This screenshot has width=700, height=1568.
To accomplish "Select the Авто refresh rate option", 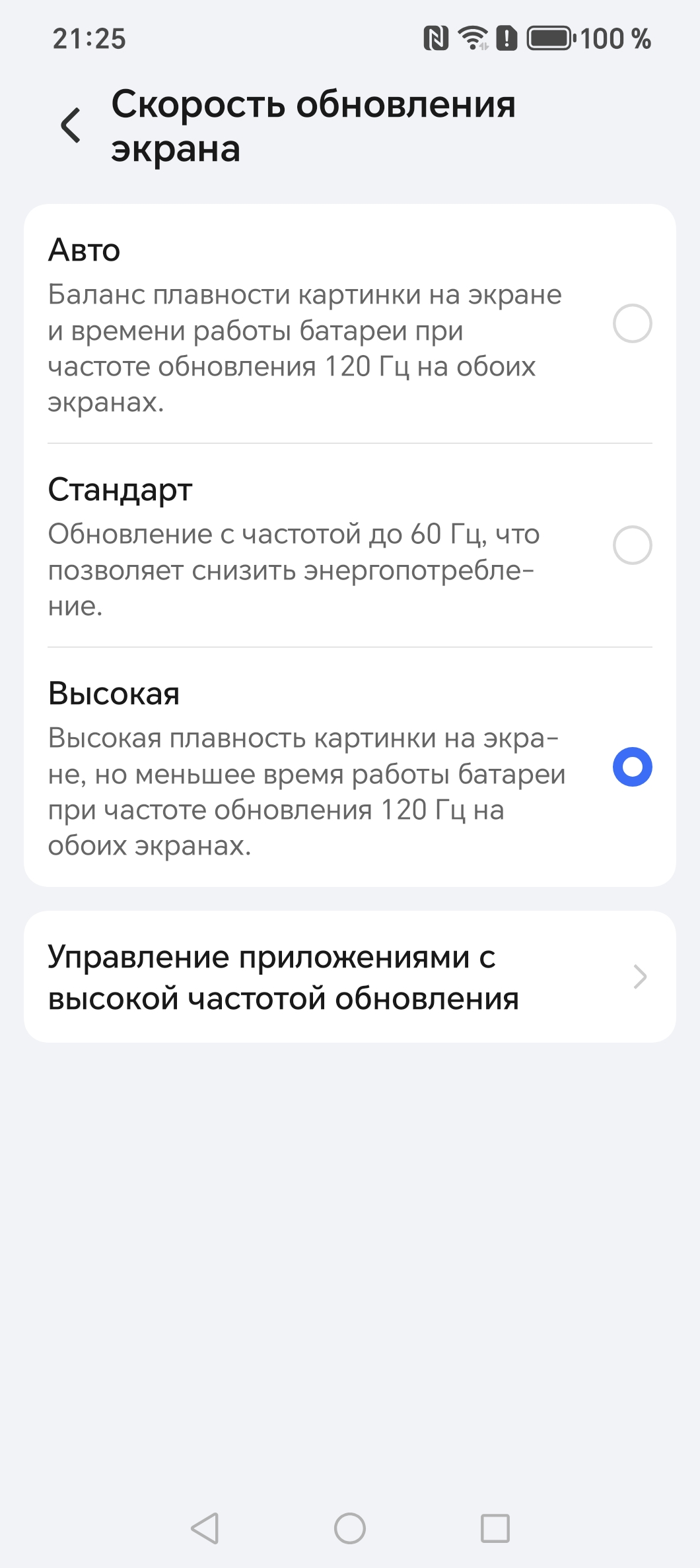I will tap(631, 323).
